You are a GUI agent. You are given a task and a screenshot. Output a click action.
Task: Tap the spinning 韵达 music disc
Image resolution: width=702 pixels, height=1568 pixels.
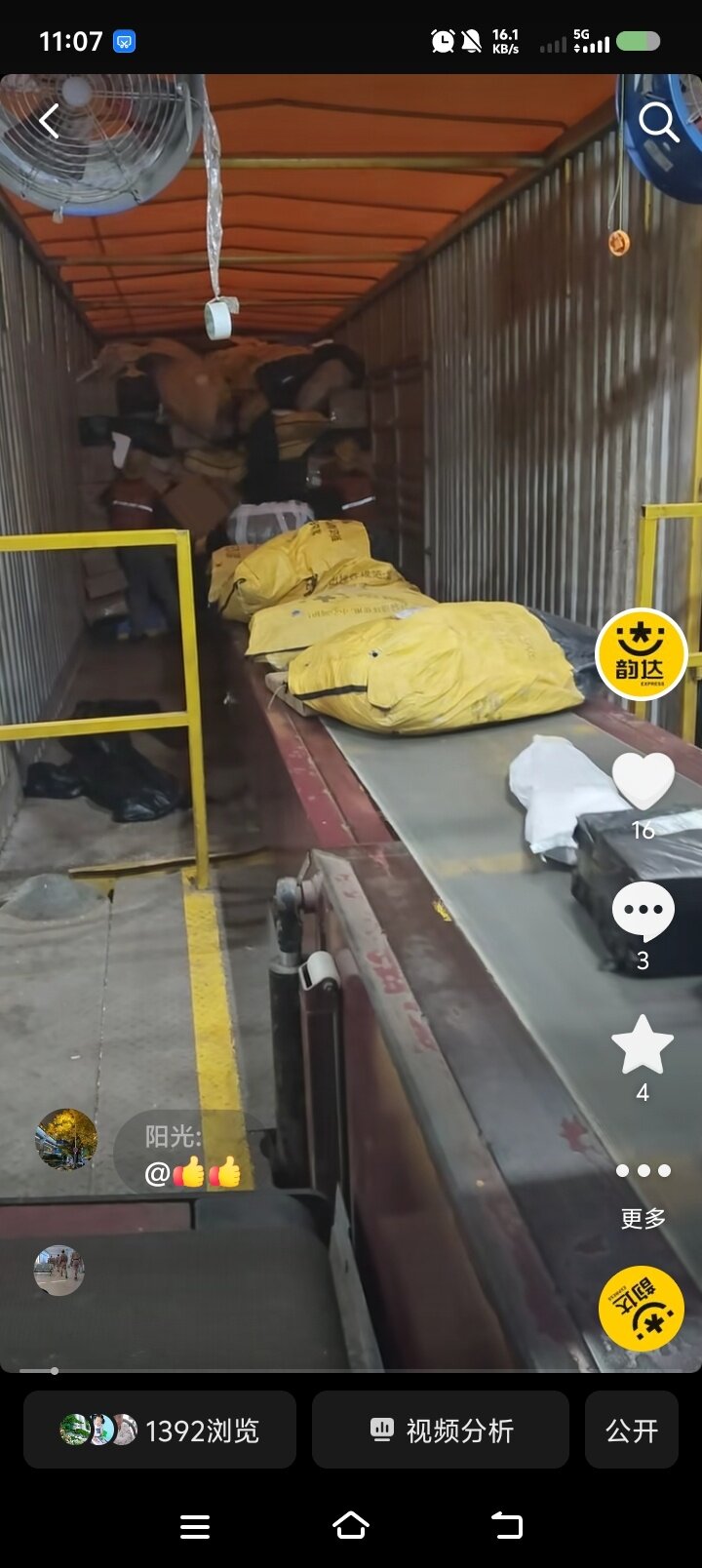click(x=642, y=1309)
